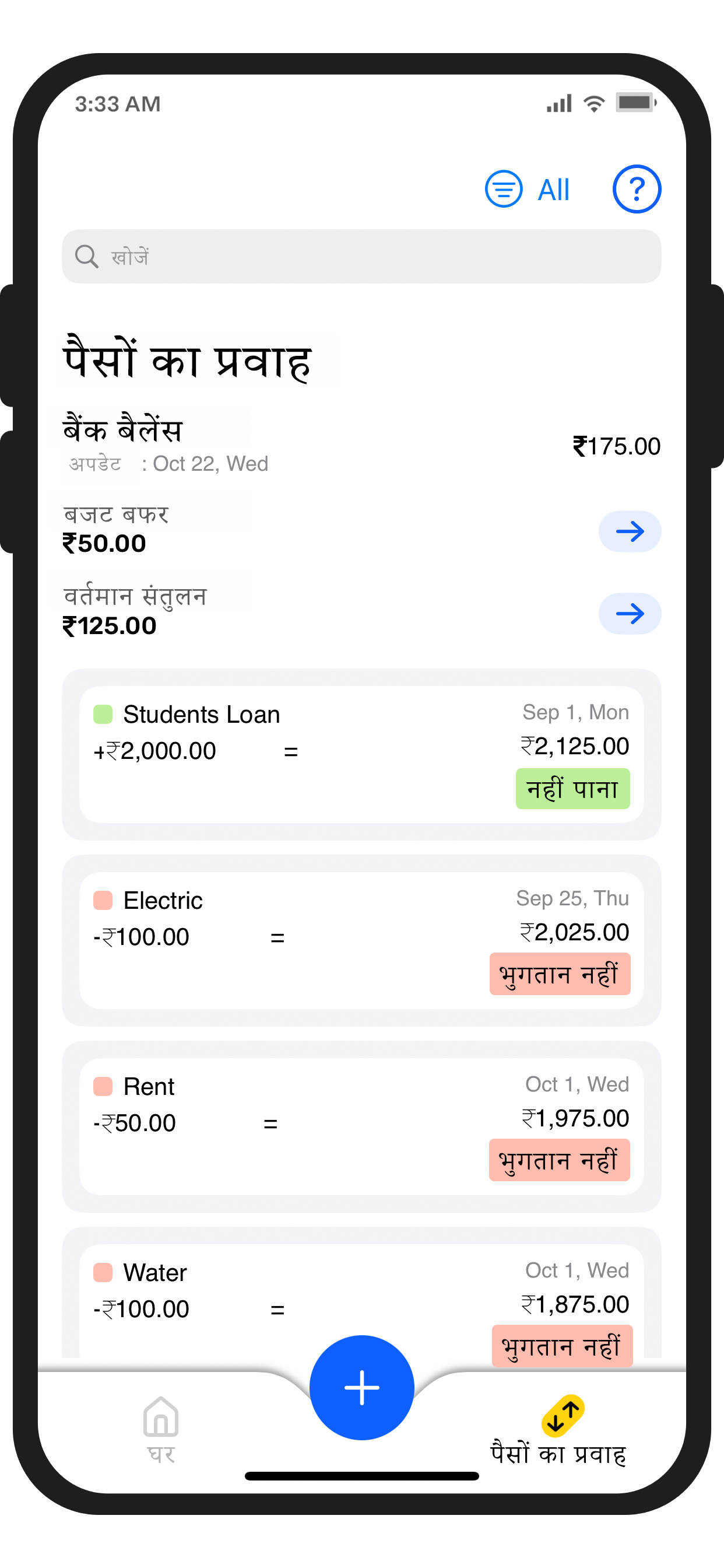Image resolution: width=724 pixels, height=1568 pixels.
Task: Open the help question mark icon
Action: (636, 190)
